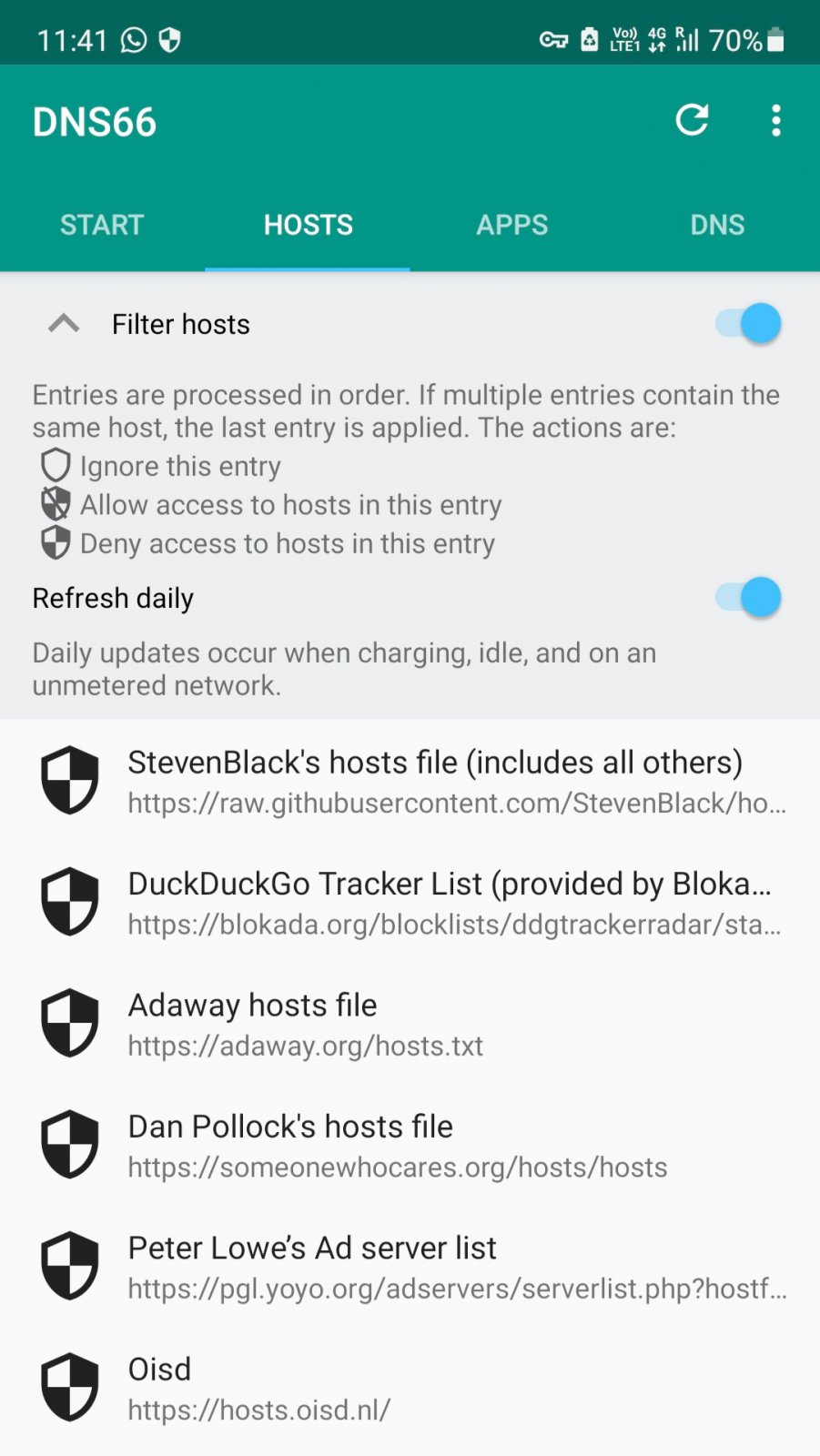The width and height of the screenshot is (820, 1456).
Task: Turn off Refresh daily
Action: pyautogui.click(x=748, y=597)
